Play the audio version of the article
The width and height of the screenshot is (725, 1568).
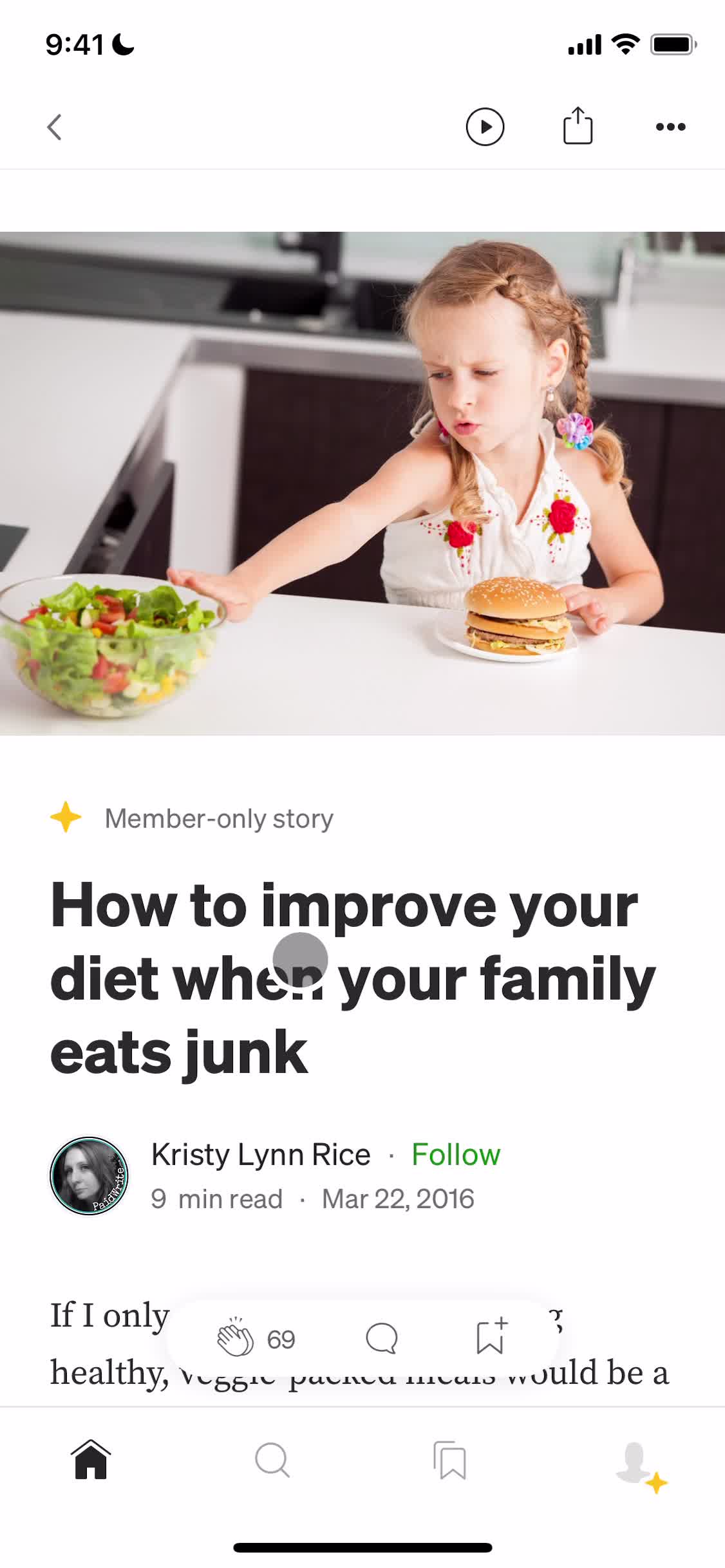485,127
